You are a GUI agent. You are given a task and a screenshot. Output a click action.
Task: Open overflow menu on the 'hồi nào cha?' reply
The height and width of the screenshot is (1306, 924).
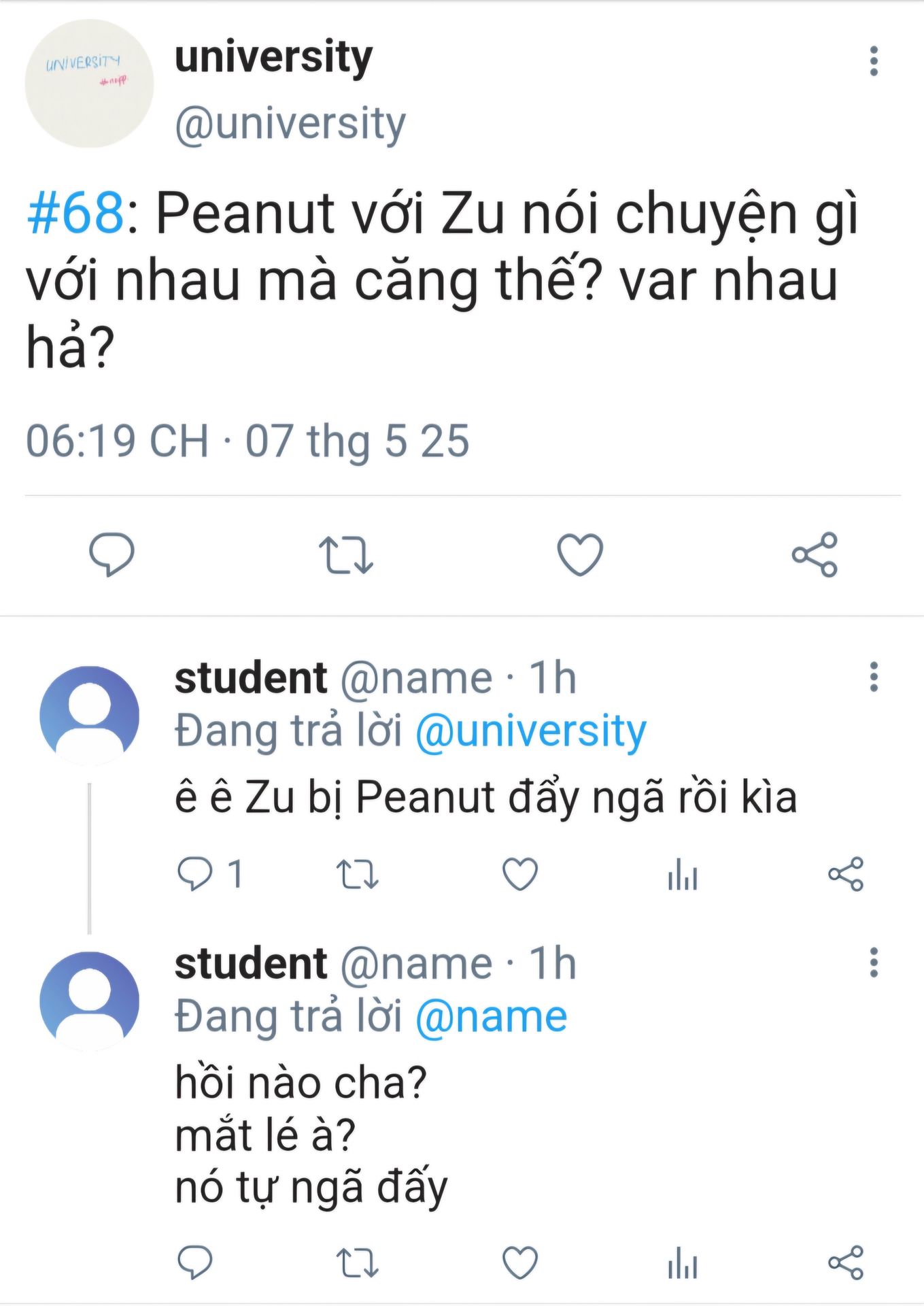(874, 962)
